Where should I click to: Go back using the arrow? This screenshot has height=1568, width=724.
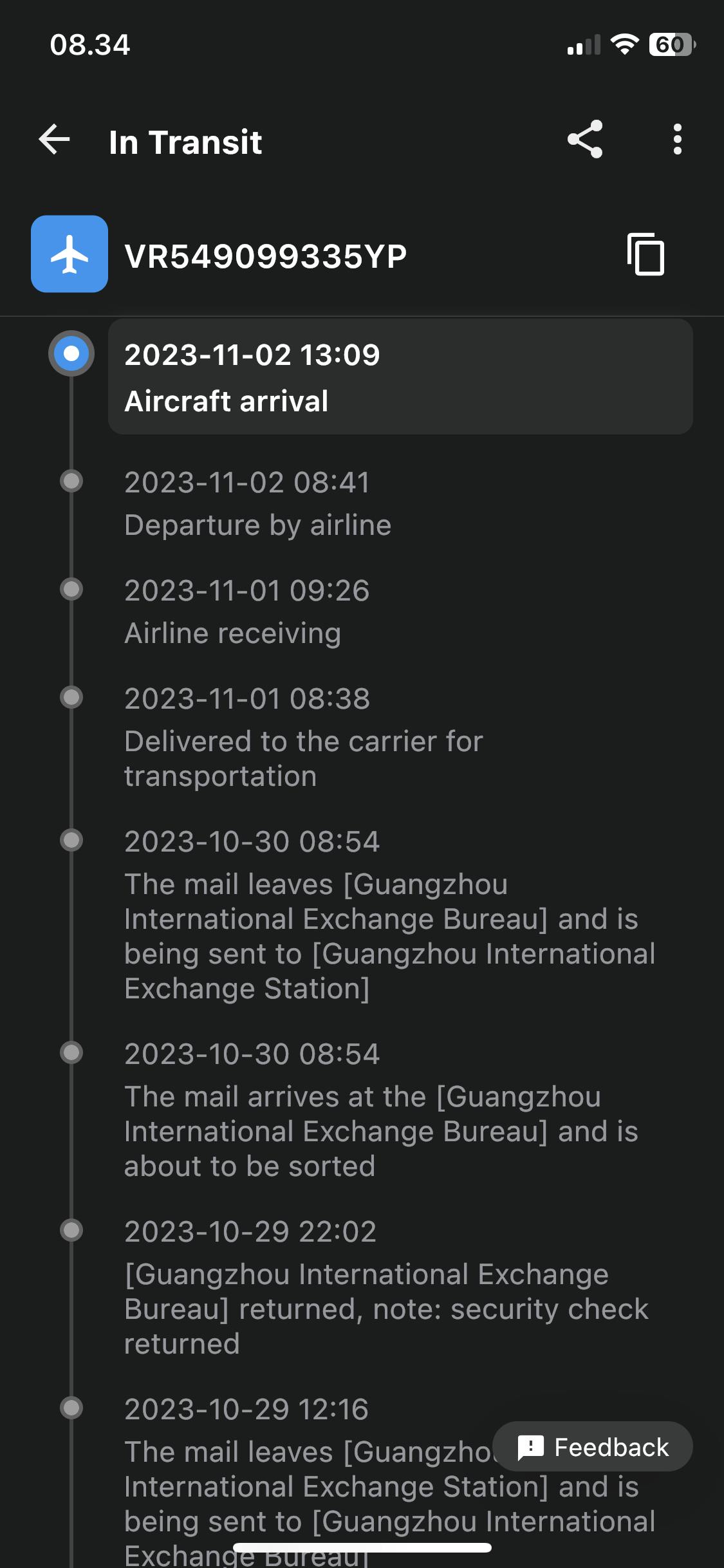pos(54,140)
